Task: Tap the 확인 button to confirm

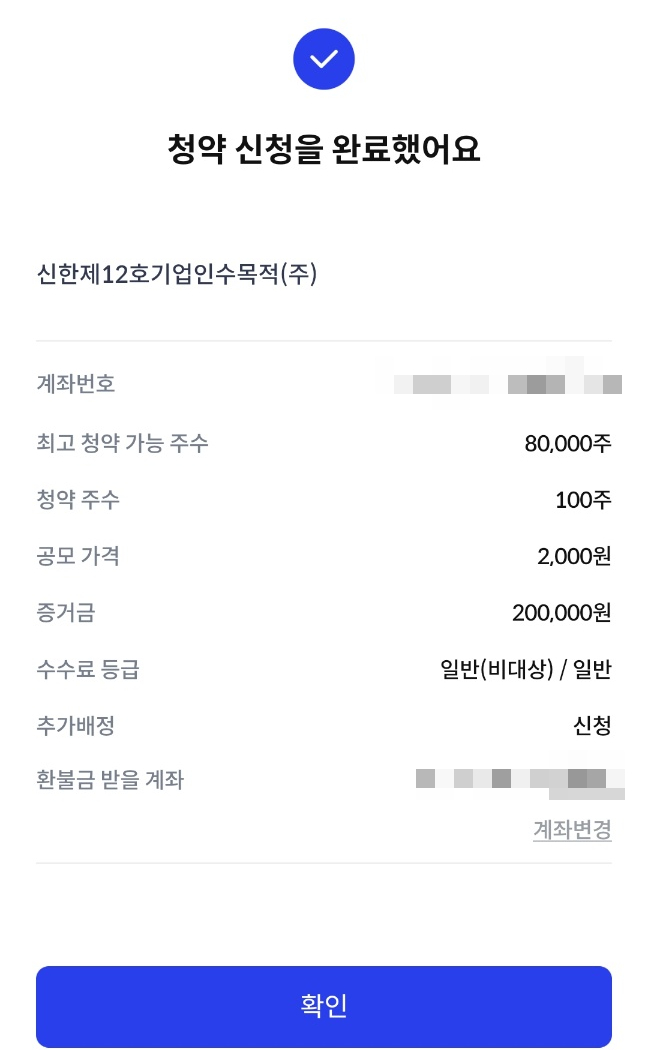Action: pyautogui.click(x=324, y=1006)
